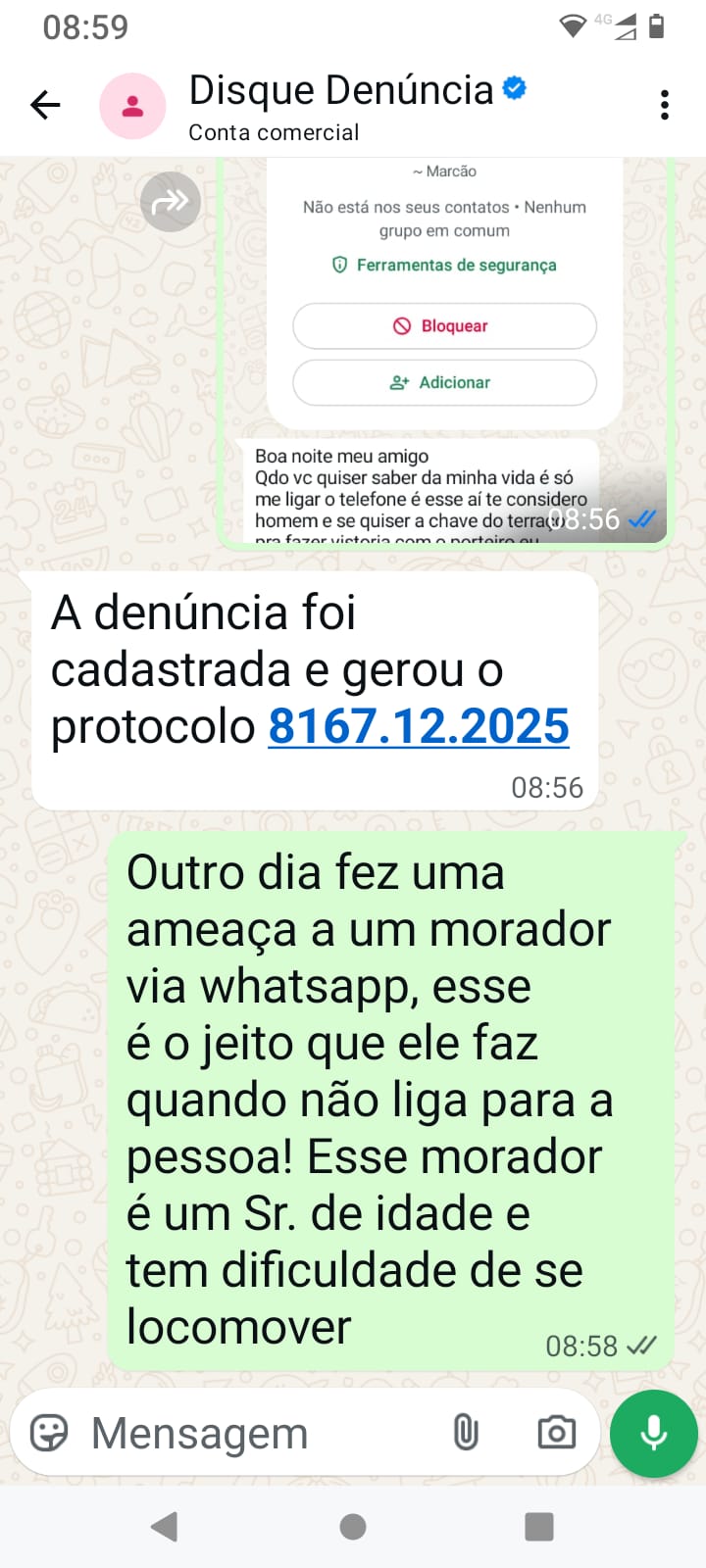Focus the Mensagem text field
The image size is (706, 1568).
(x=255, y=1433)
